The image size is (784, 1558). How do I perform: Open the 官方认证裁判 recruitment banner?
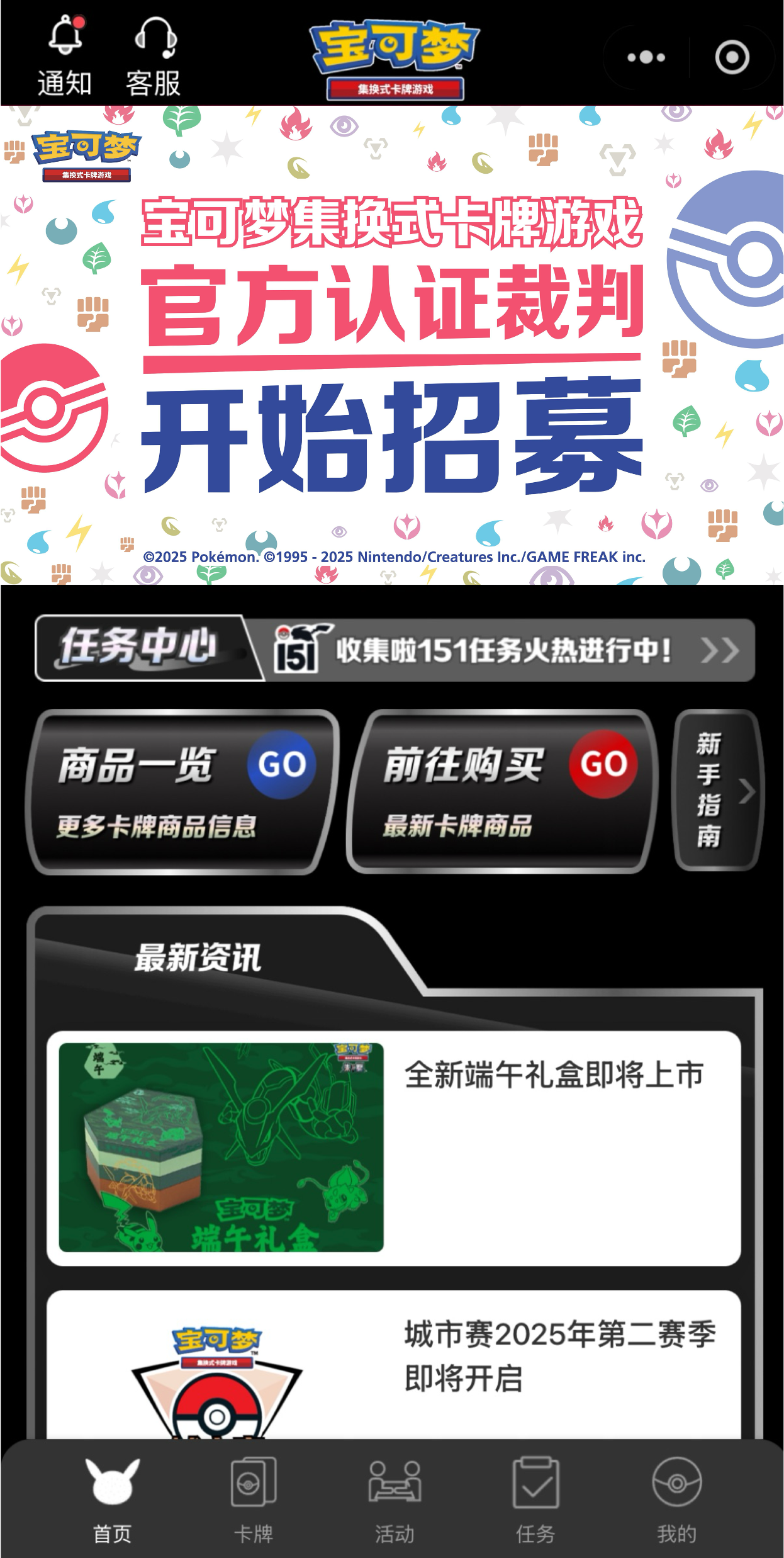click(392, 345)
